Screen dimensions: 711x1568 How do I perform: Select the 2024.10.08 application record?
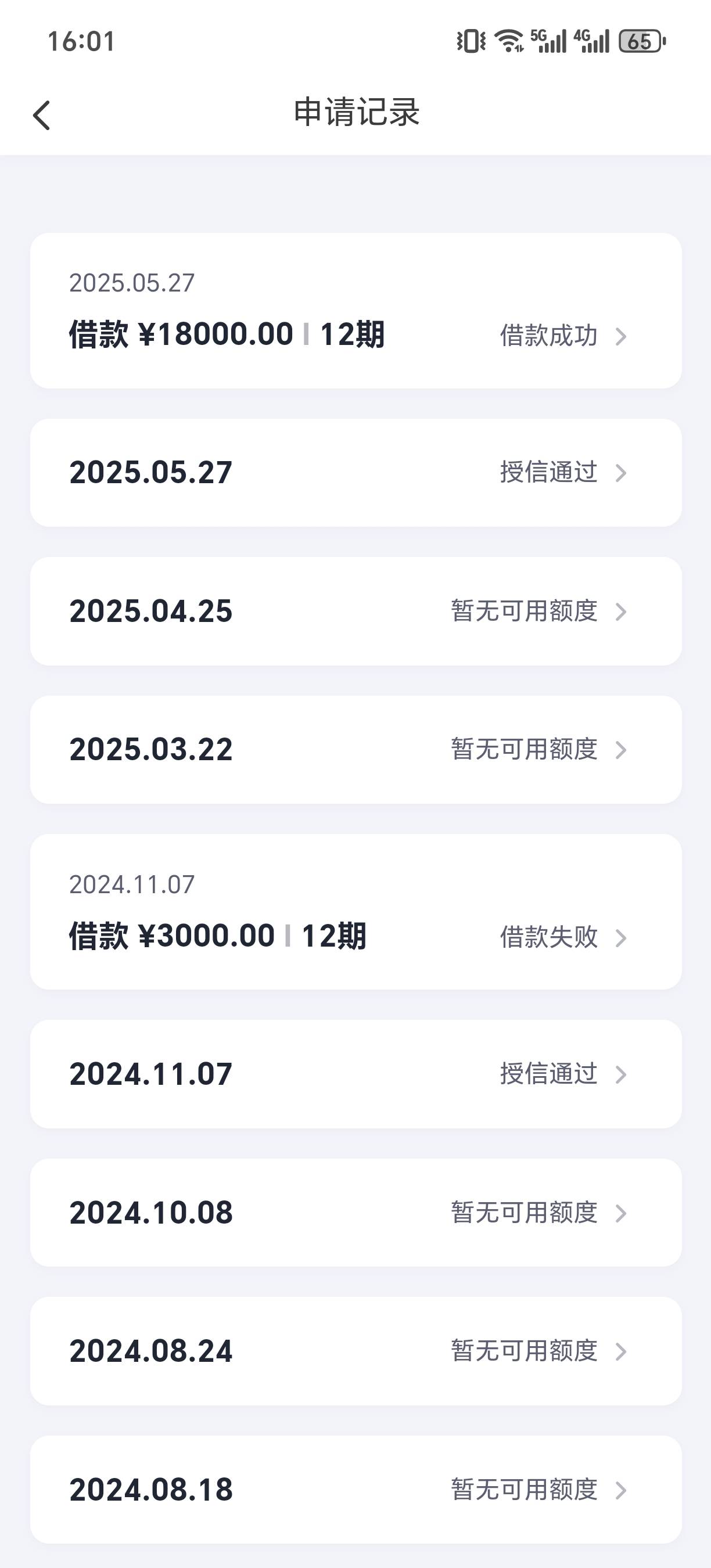point(355,1213)
